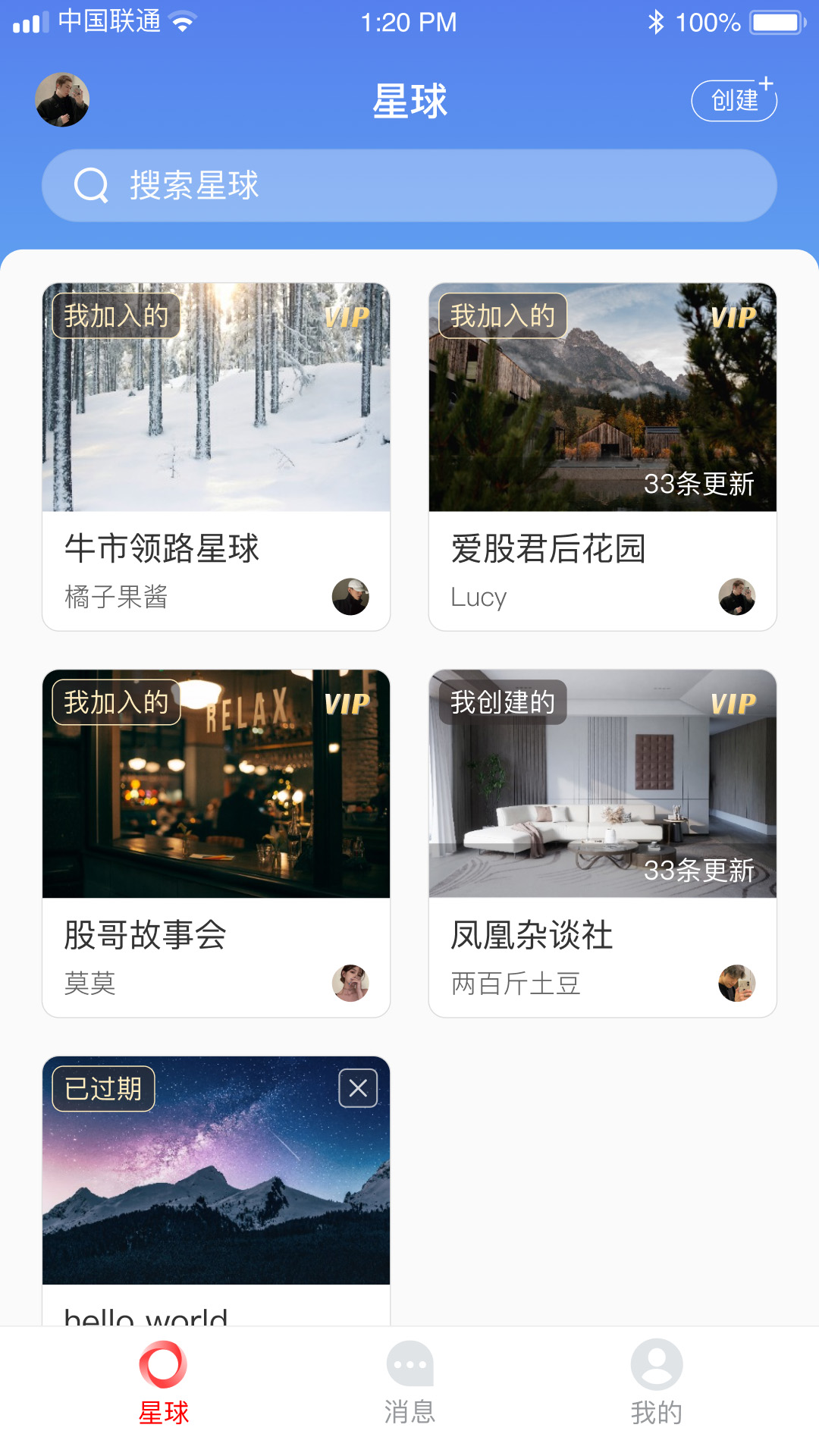819x1456 pixels.
Task: Tap the 创建 button to create a planet
Action: 733,99
